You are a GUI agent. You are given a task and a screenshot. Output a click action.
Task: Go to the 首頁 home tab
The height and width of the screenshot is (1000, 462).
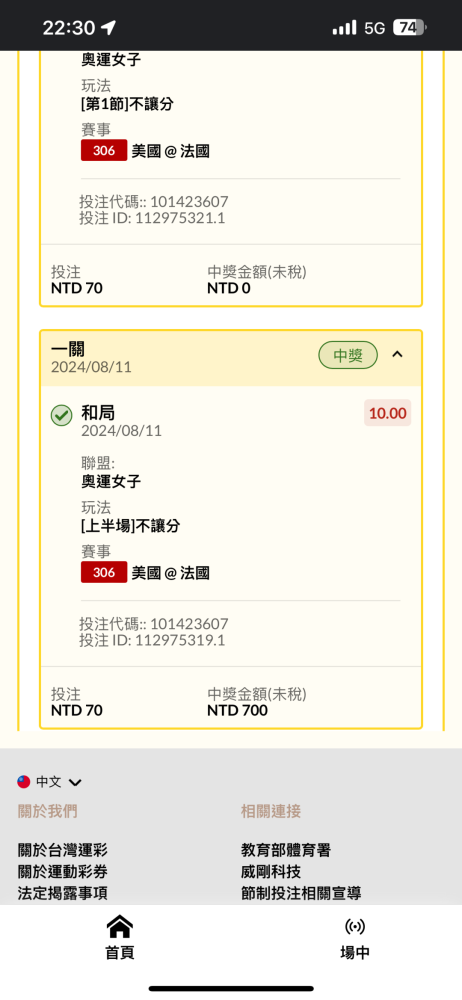[x=119, y=938]
